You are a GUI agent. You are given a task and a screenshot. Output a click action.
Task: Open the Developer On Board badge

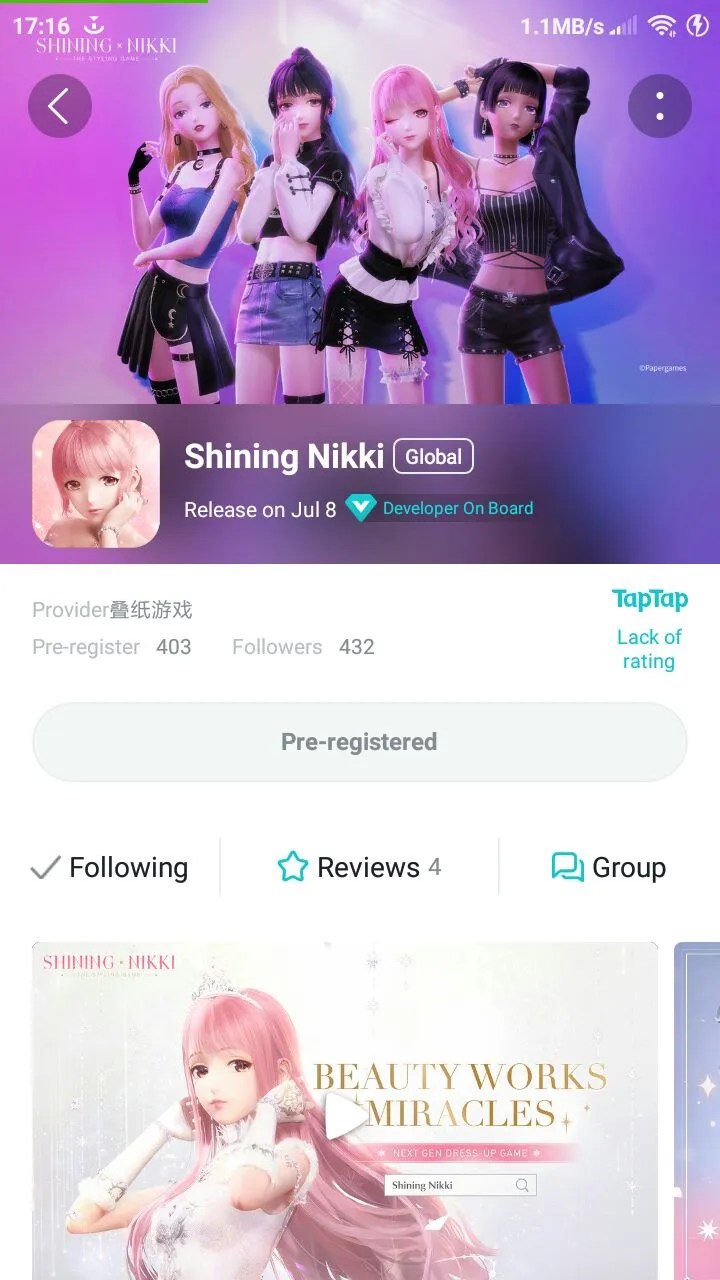point(440,508)
